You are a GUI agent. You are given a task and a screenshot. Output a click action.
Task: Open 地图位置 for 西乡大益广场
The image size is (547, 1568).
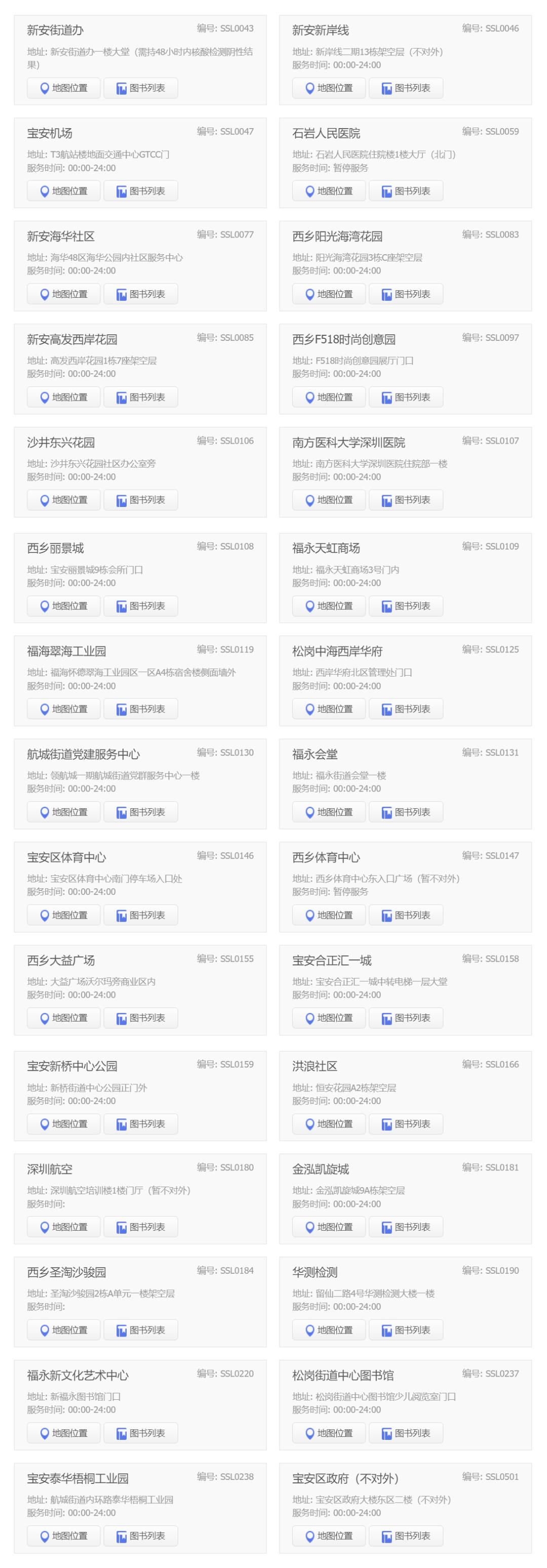coord(63,1018)
